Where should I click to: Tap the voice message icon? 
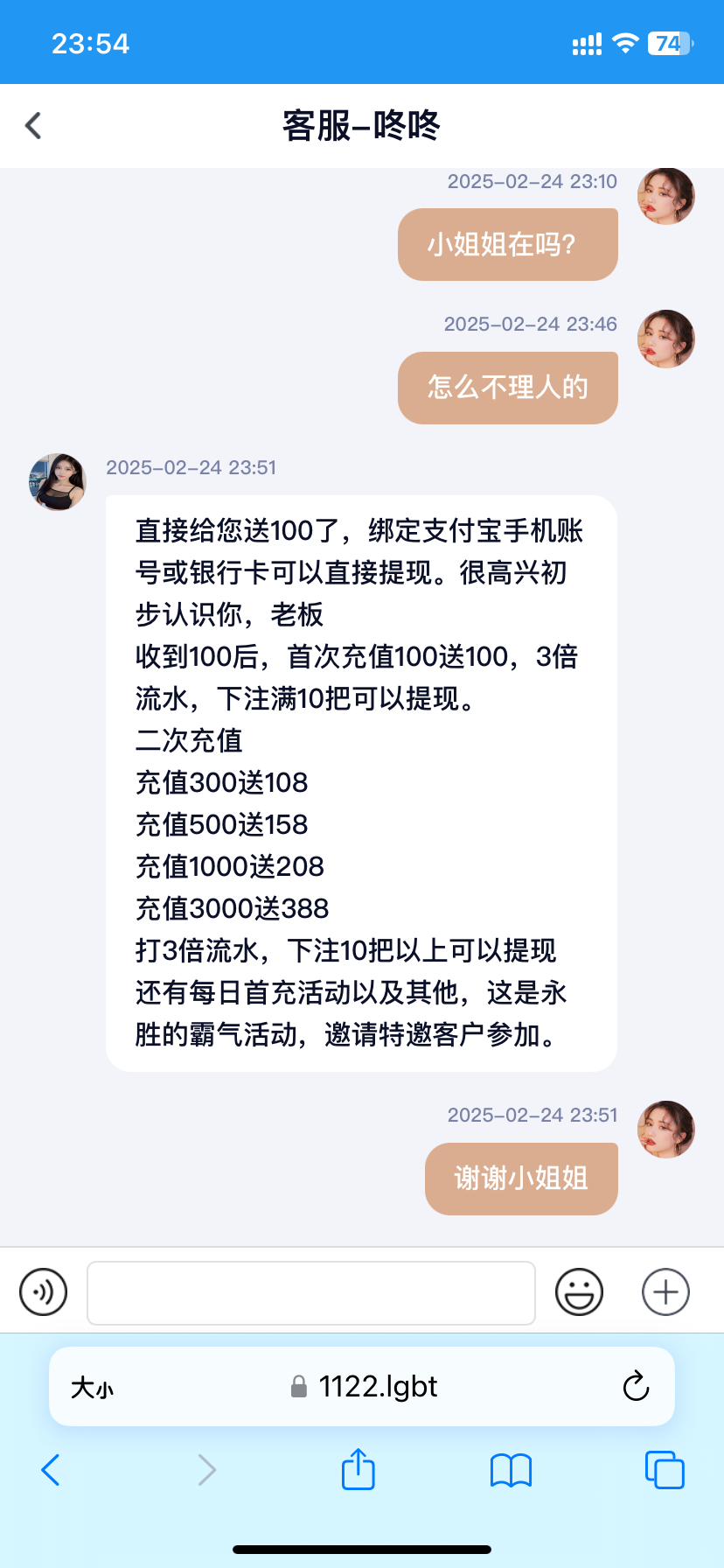click(43, 1291)
